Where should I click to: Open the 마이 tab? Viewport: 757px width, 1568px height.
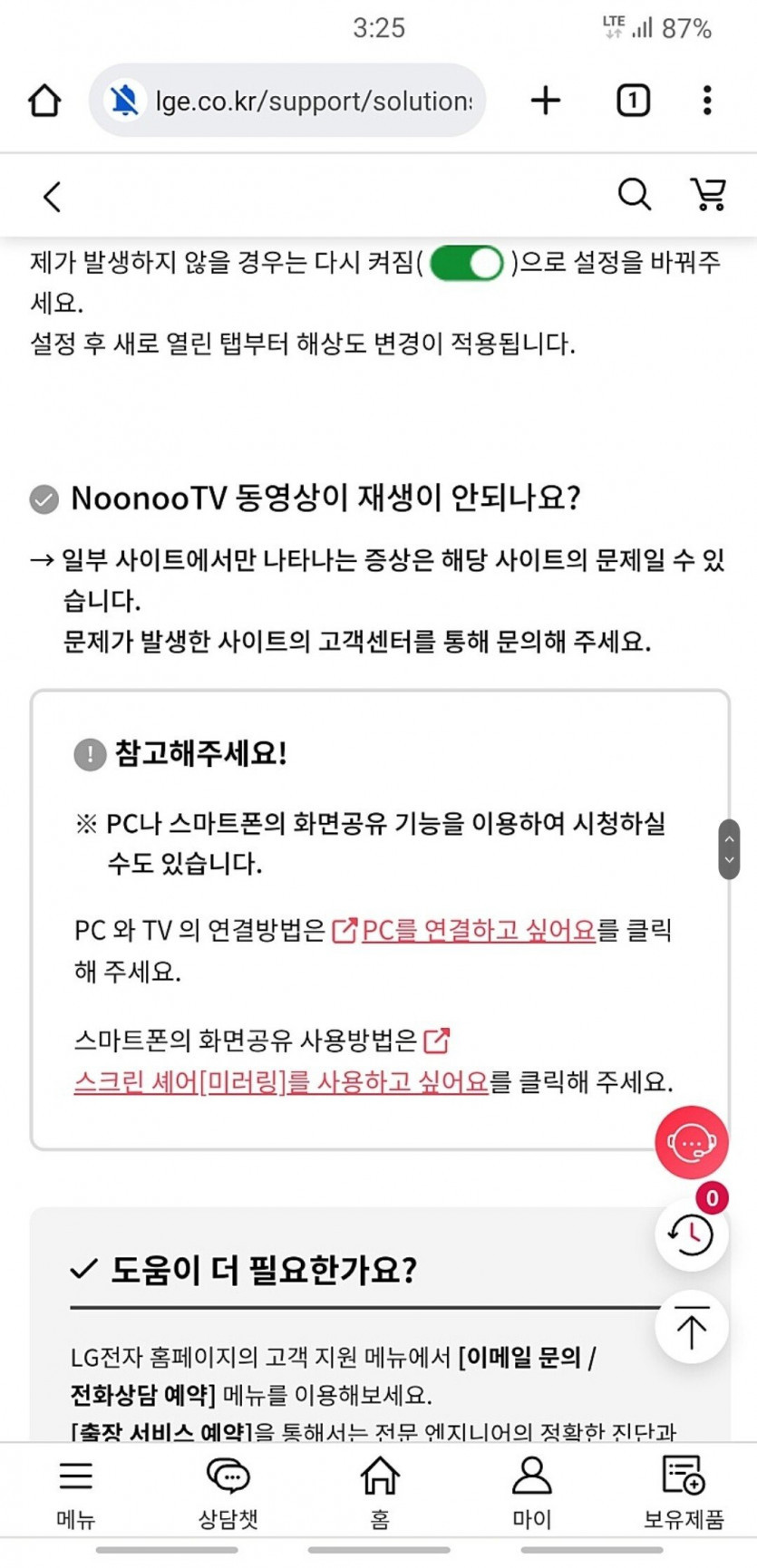[x=531, y=1493]
